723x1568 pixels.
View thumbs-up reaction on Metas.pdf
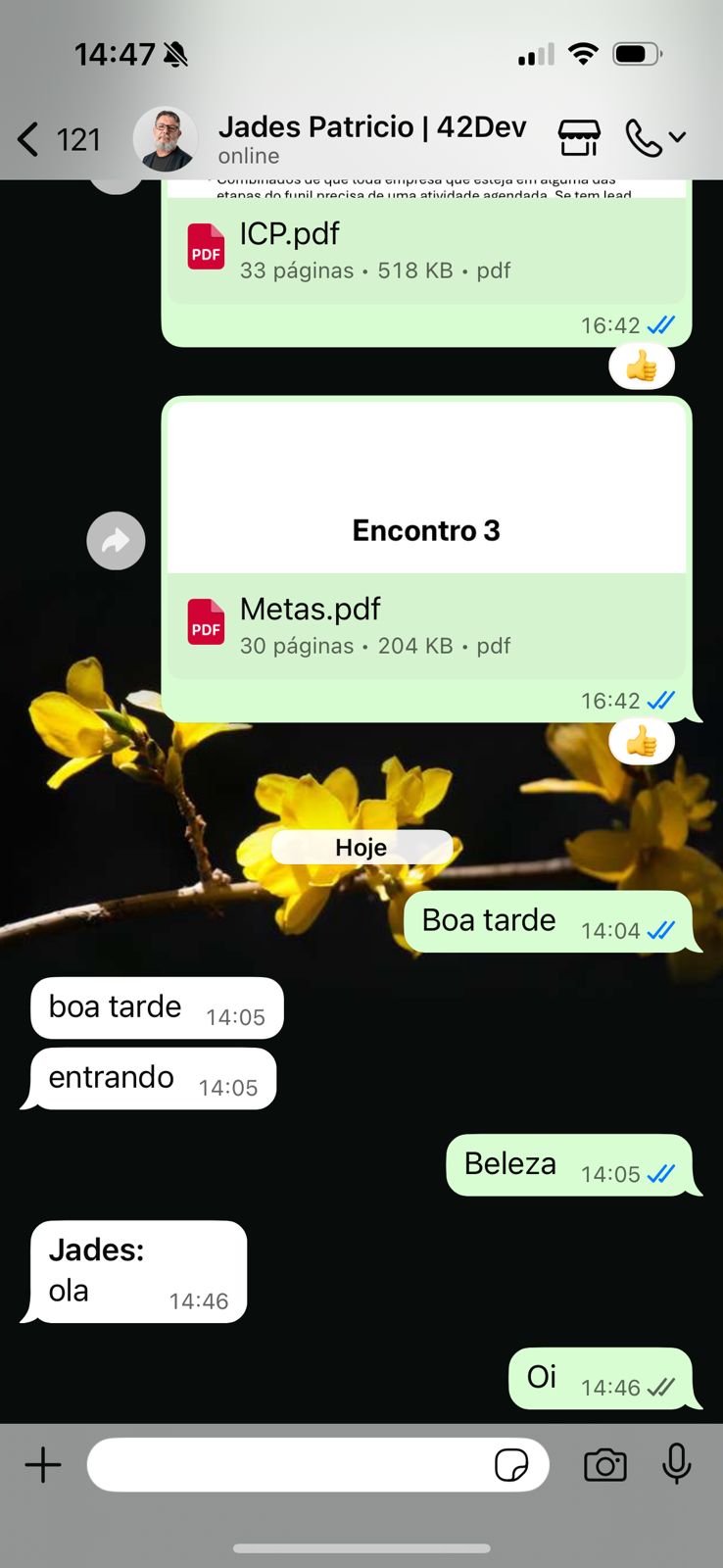point(642,742)
